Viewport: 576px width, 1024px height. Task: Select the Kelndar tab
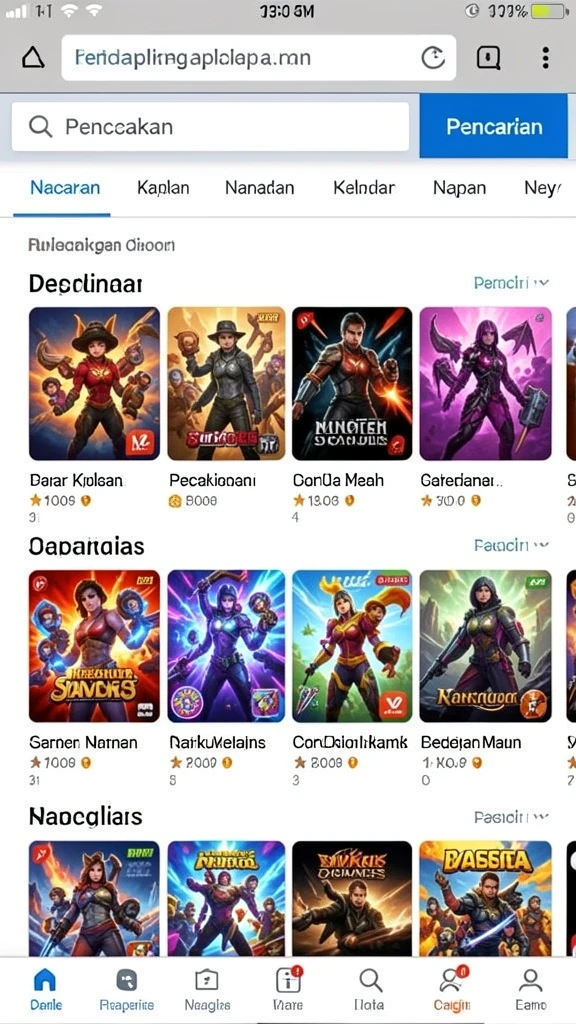click(364, 188)
